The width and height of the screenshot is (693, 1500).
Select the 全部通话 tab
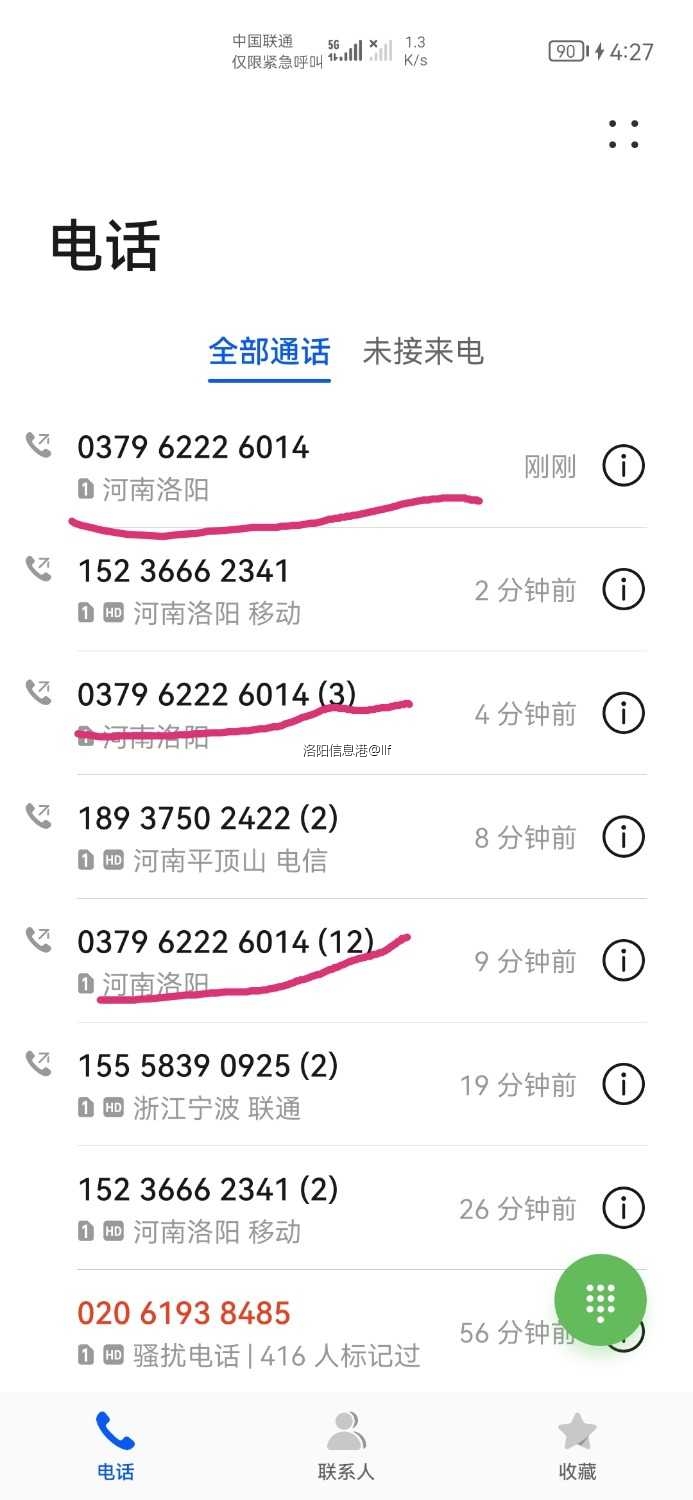click(x=269, y=351)
